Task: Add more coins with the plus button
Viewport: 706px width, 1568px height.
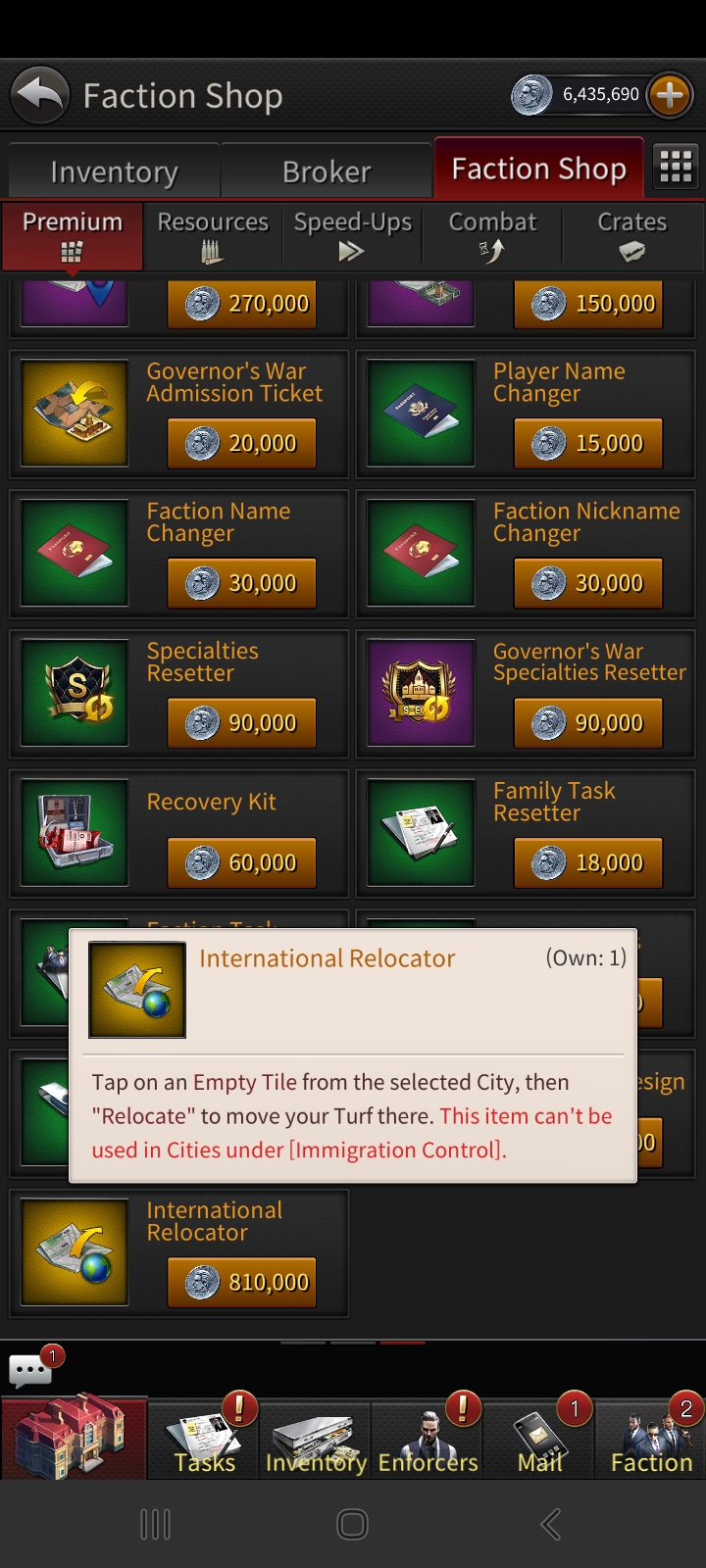Action: click(x=671, y=95)
